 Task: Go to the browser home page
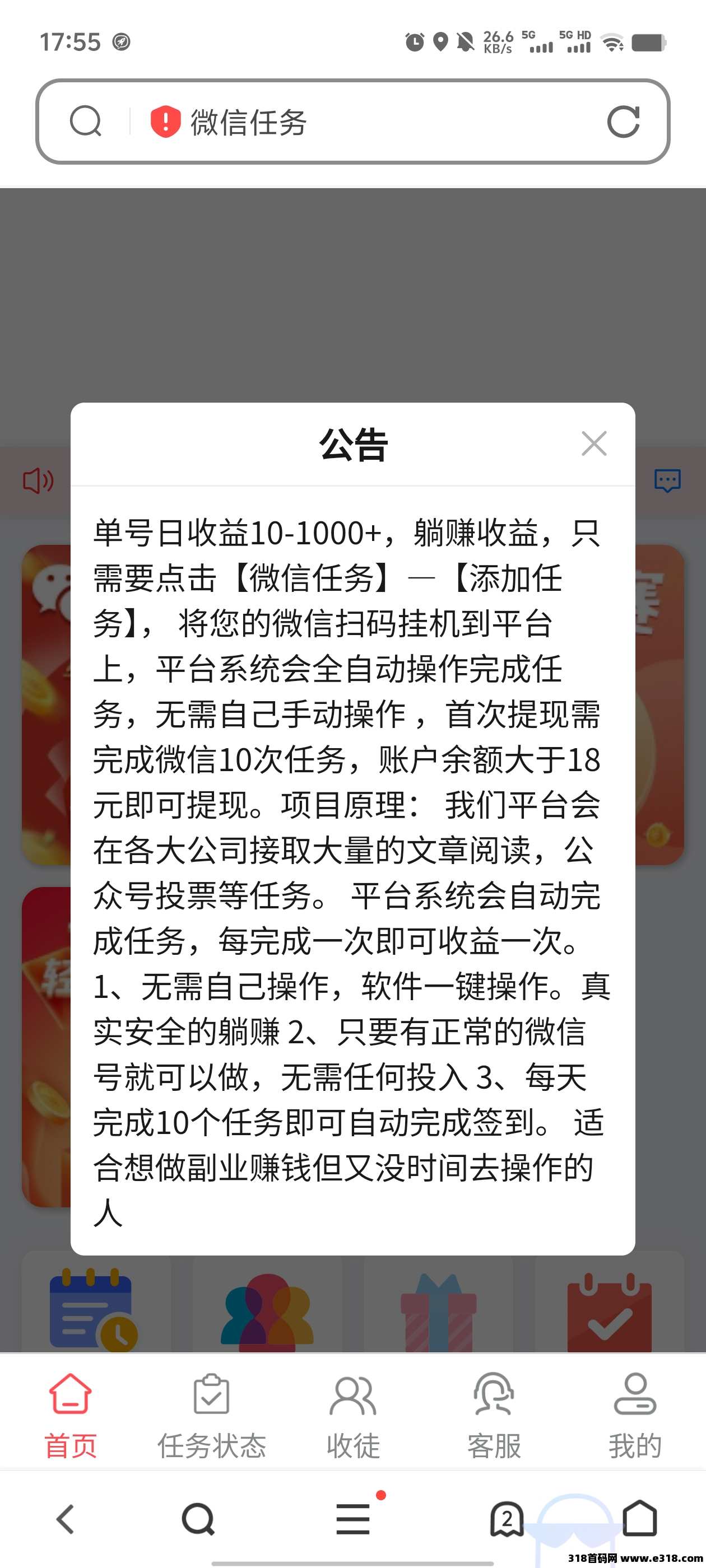click(x=640, y=1518)
